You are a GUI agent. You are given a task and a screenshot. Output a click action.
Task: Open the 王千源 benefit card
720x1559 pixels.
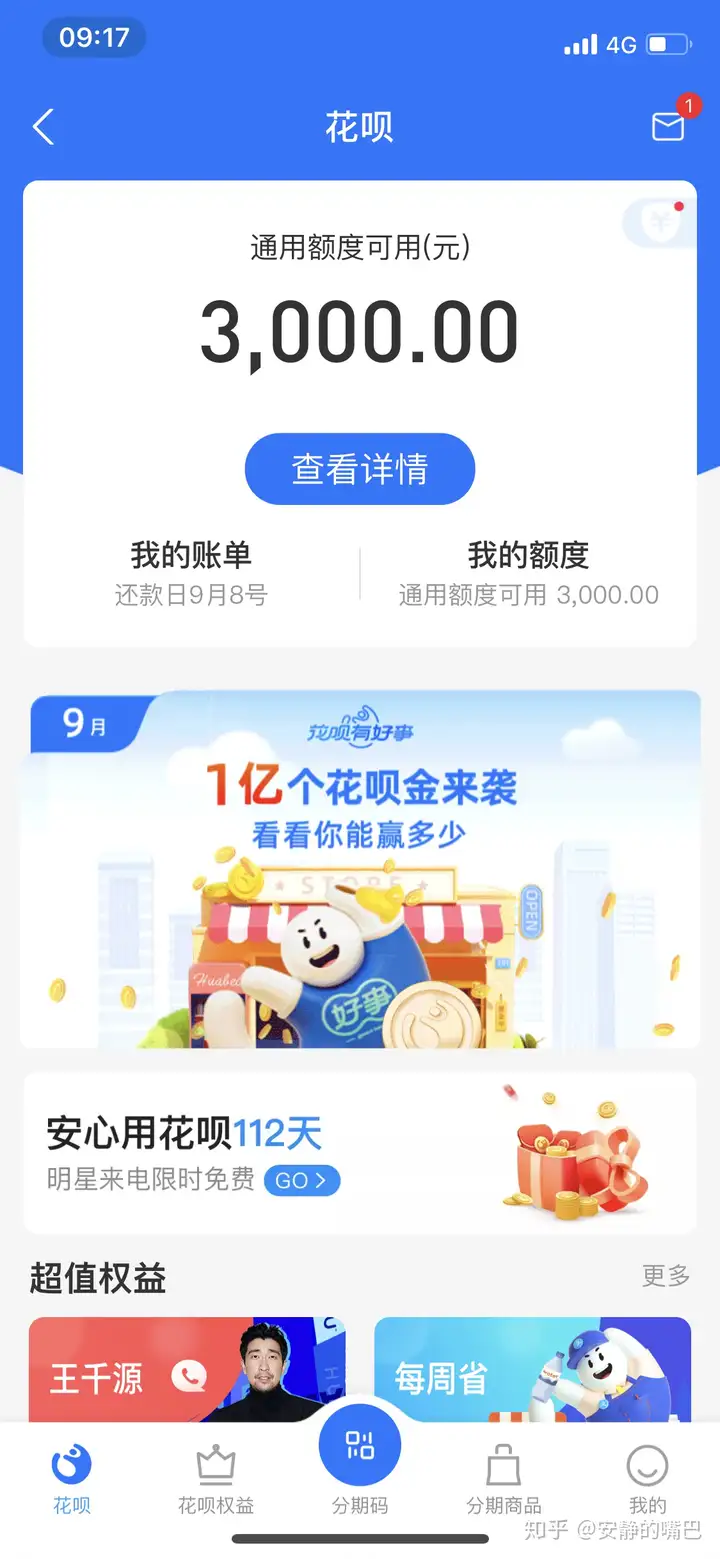click(x=187, y=1369)
